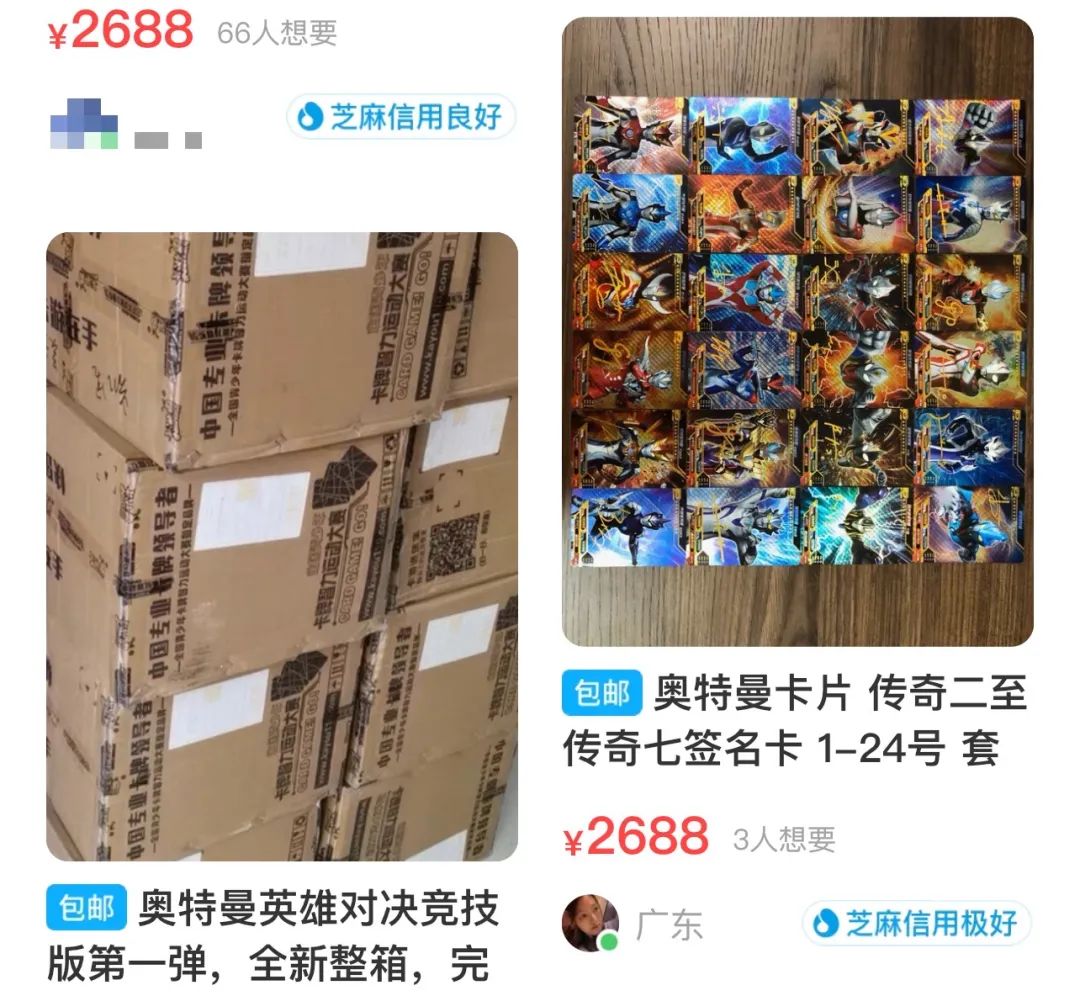Open the Ultraman signature cards photo listing
1080x996 pixels.
(x=797, y=331)
